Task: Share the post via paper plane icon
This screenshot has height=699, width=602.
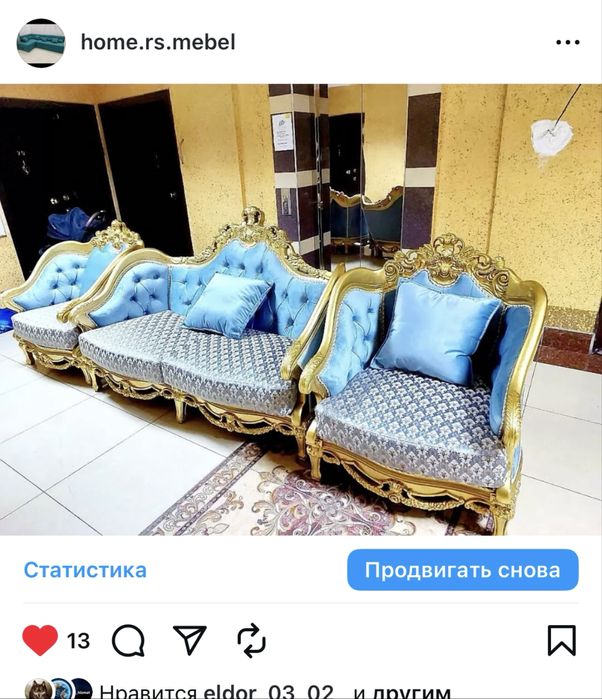Action: pyautogui.click(x=189, y=640)
